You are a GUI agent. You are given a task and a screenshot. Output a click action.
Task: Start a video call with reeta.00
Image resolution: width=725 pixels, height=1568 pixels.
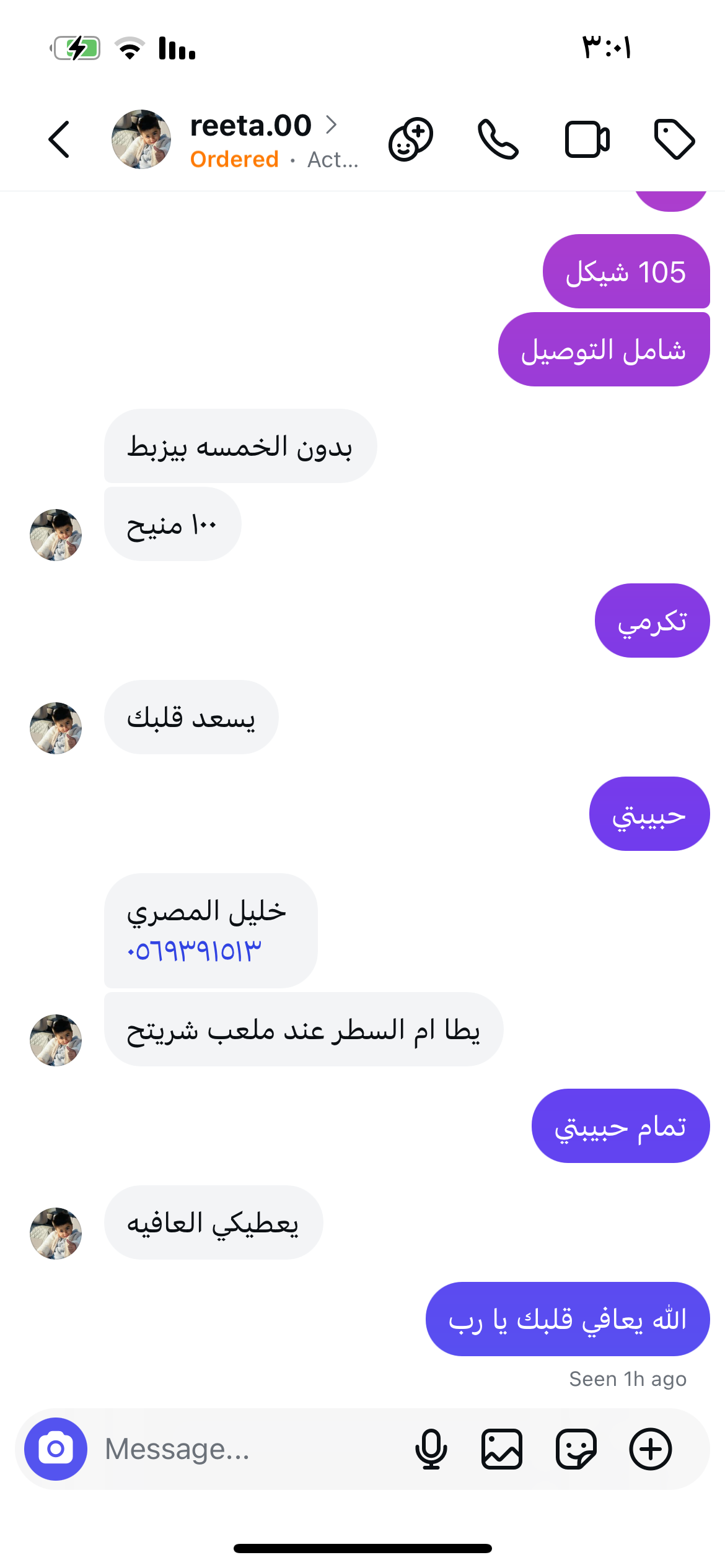pos(587,139)
